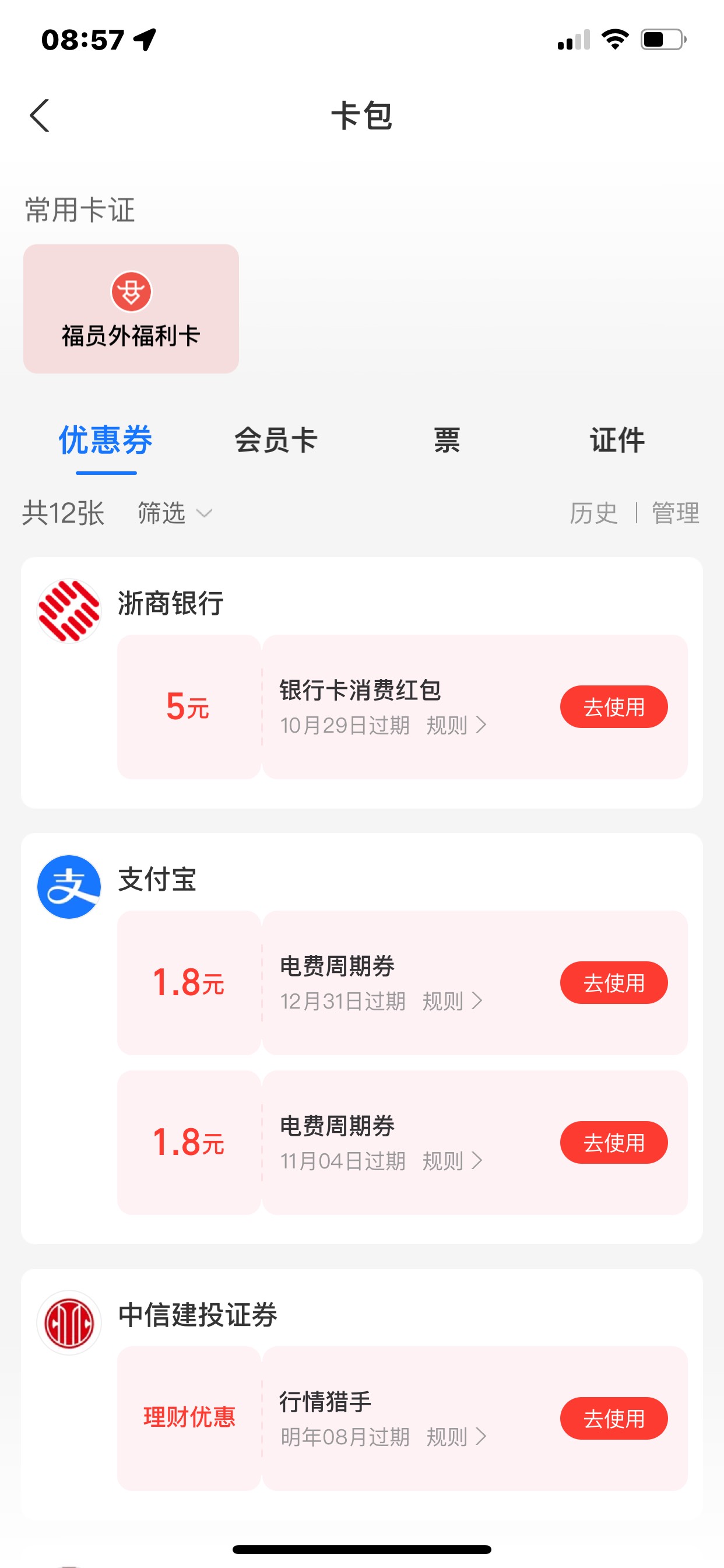Open the 福员外福利卡 card

point(131,309)
